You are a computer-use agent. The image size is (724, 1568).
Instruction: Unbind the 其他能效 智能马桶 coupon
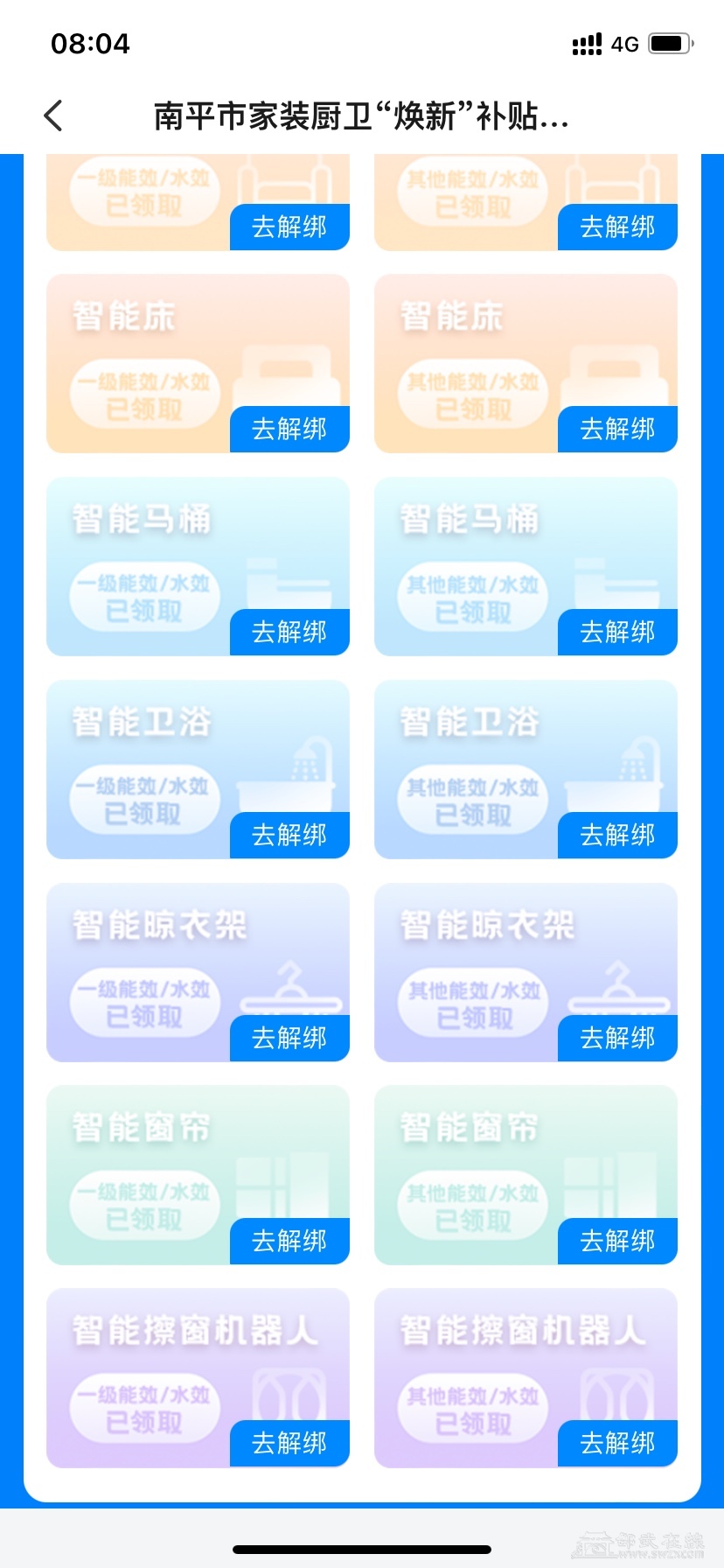click(617, 632)
